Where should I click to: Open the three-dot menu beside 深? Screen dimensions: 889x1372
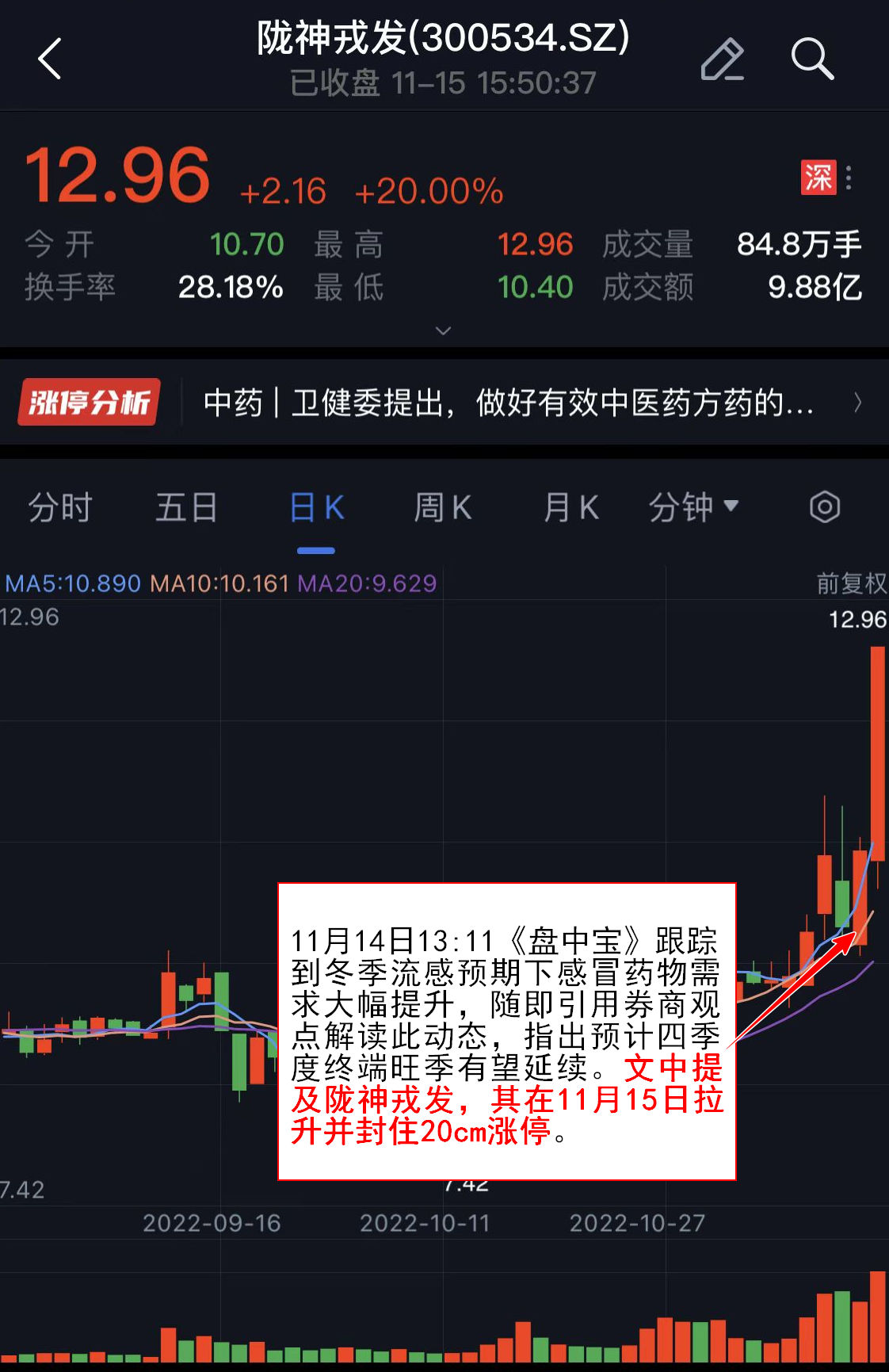(849, 178)
